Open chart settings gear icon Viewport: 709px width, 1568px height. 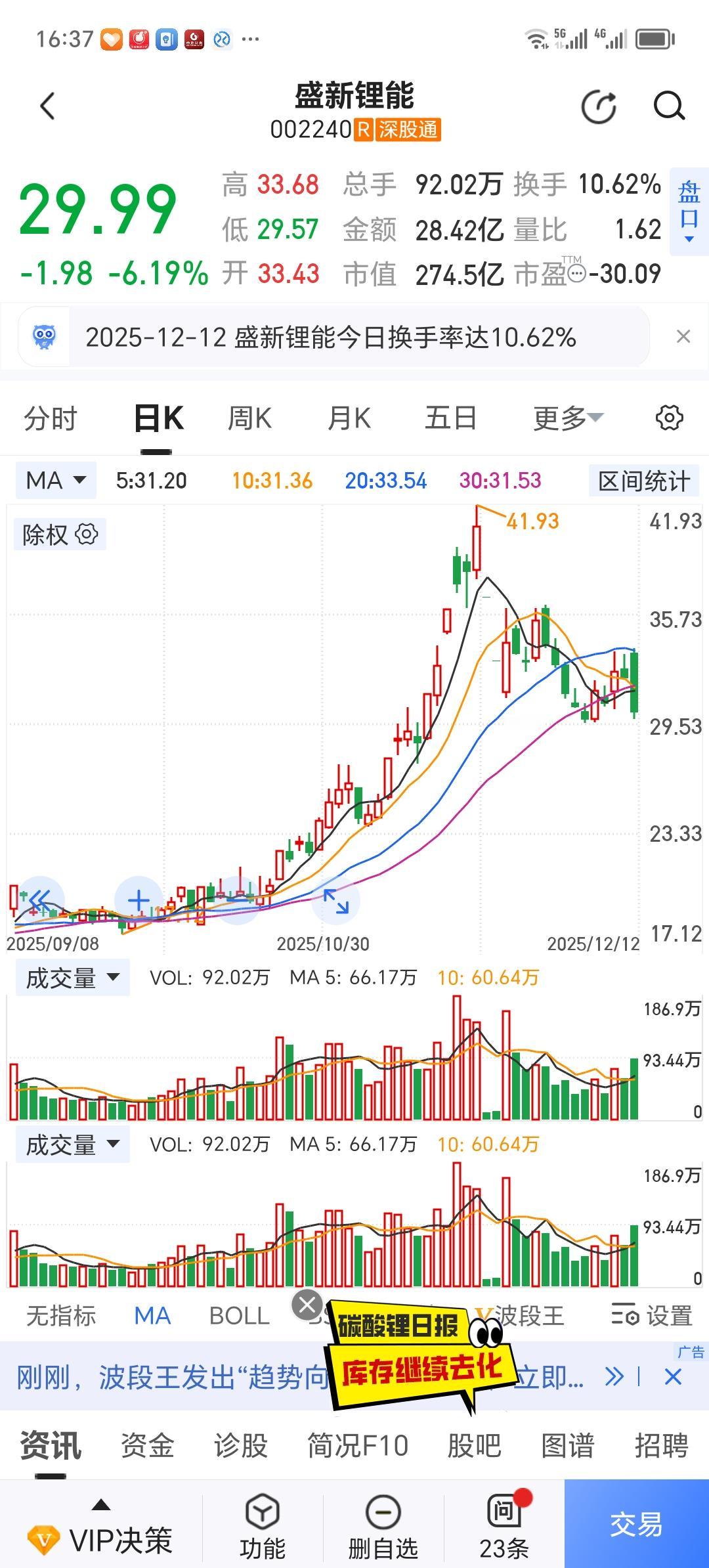[670, 418]
